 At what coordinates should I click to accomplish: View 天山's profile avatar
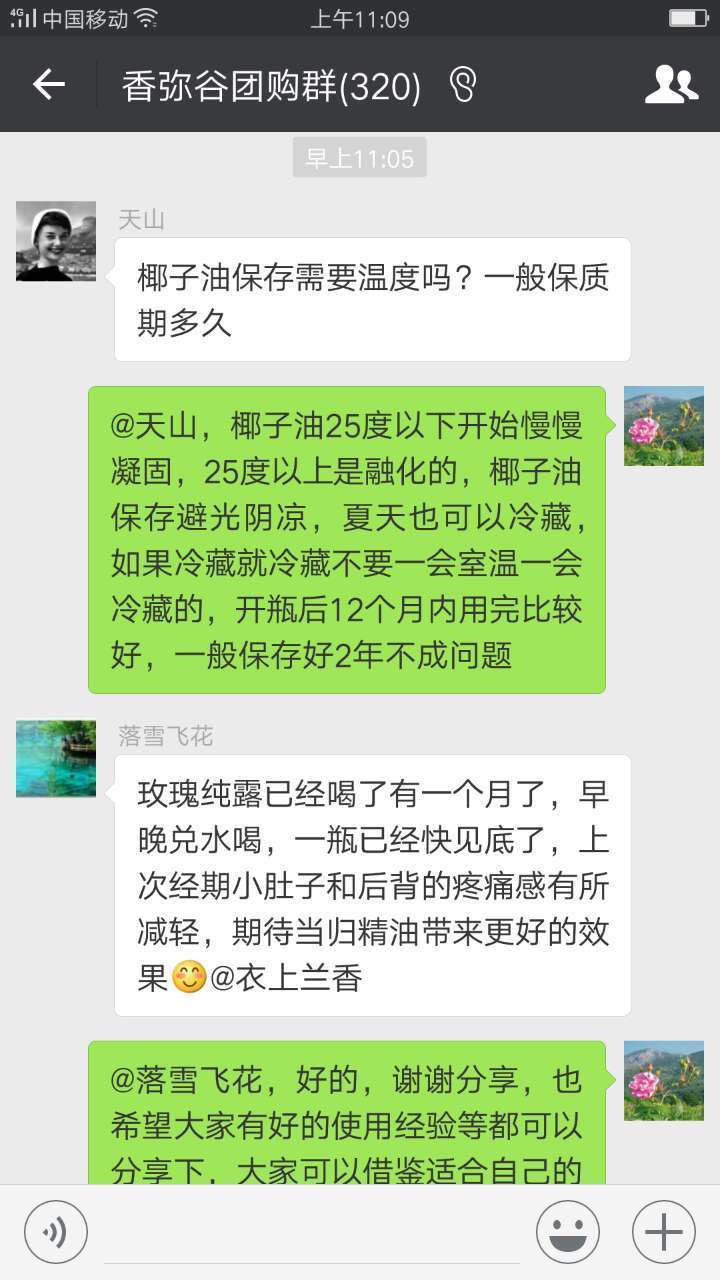click(56, 241)
